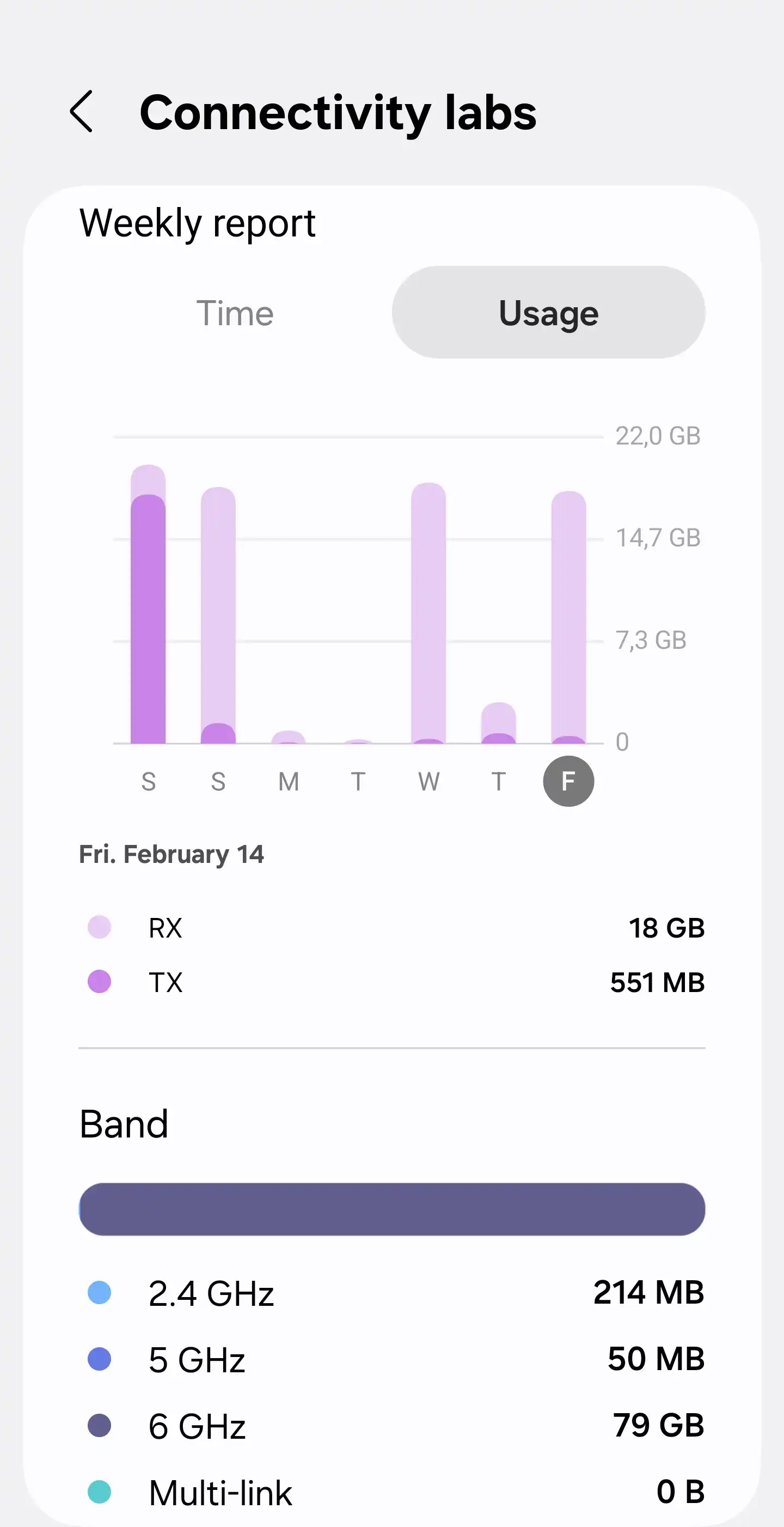The image size is (784, 1527).
Task: Select the Usage view
Action: click(x=548, y=313)
